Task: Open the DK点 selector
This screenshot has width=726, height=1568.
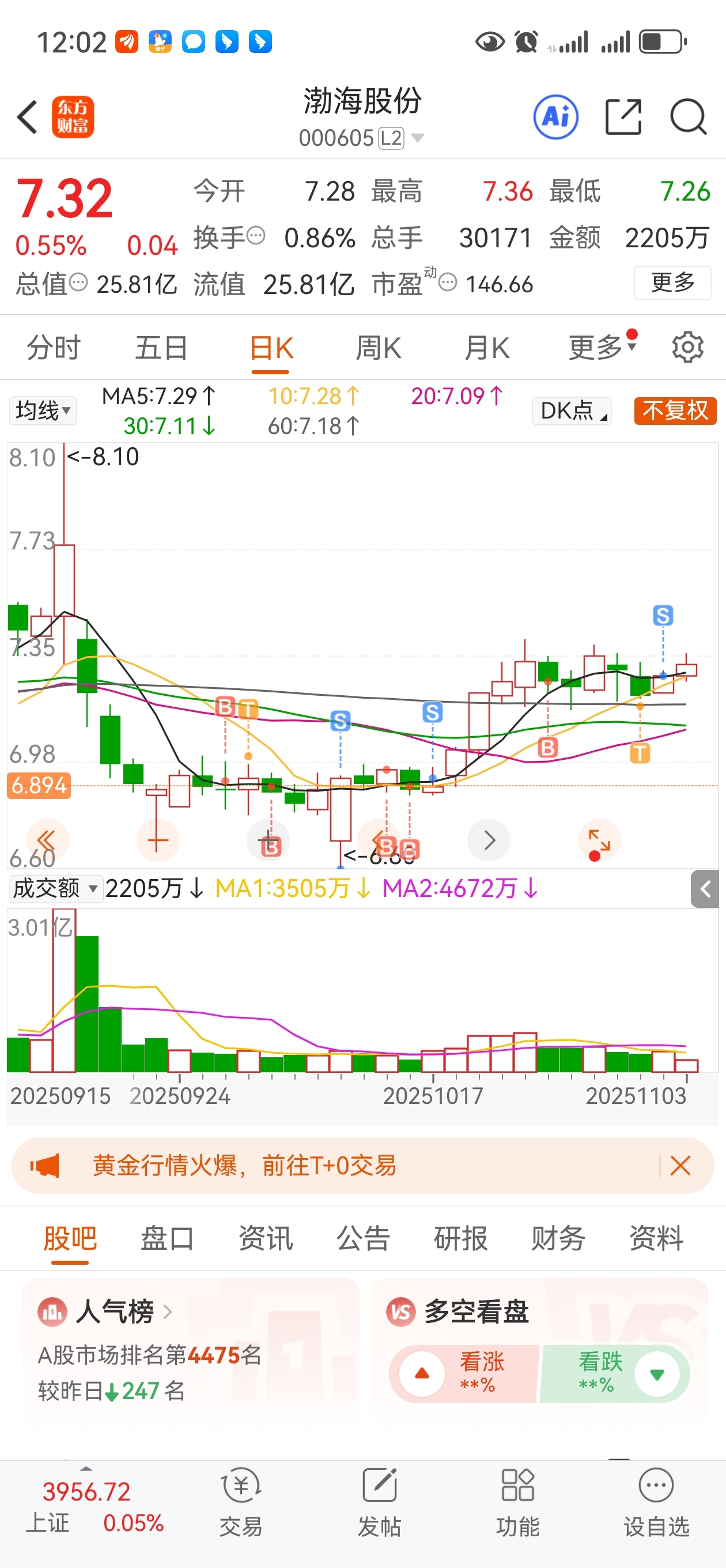Action: point(572,411)
